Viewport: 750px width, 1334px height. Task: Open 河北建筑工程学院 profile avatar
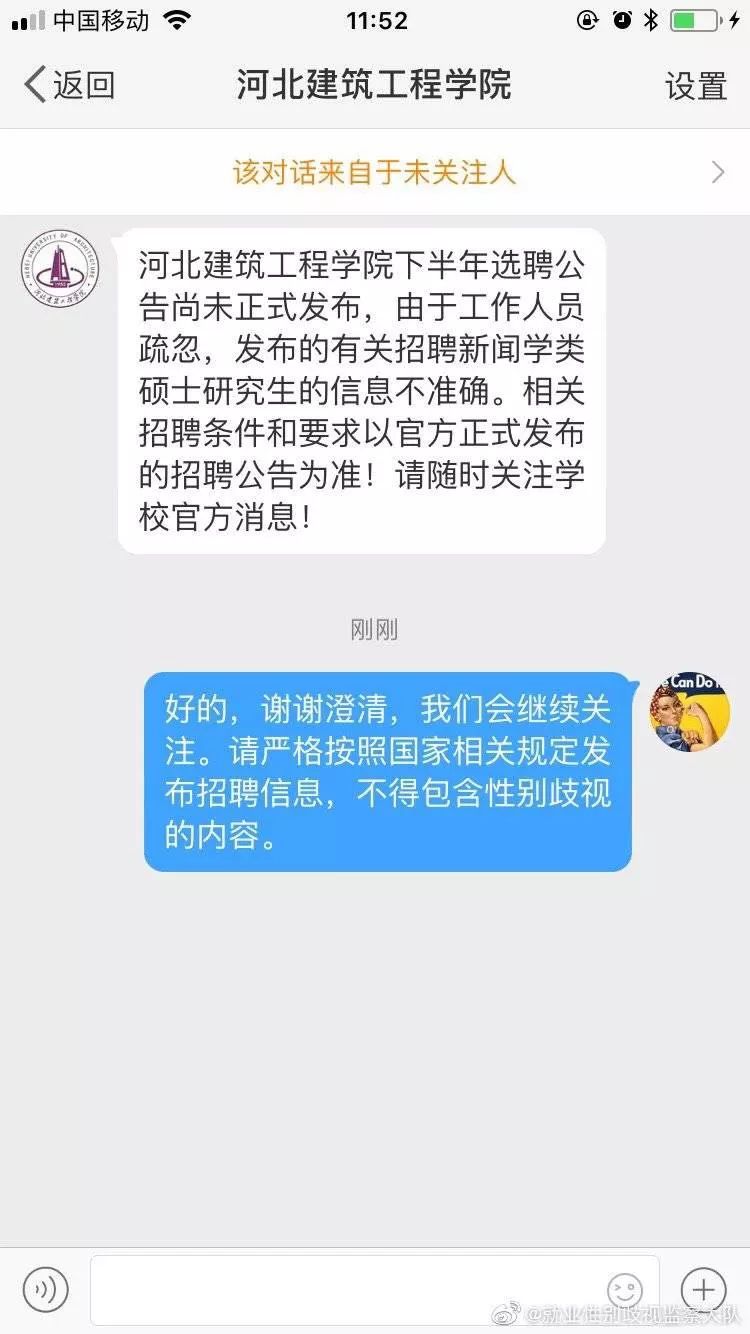pyautogui.click(x=60, y=268)
